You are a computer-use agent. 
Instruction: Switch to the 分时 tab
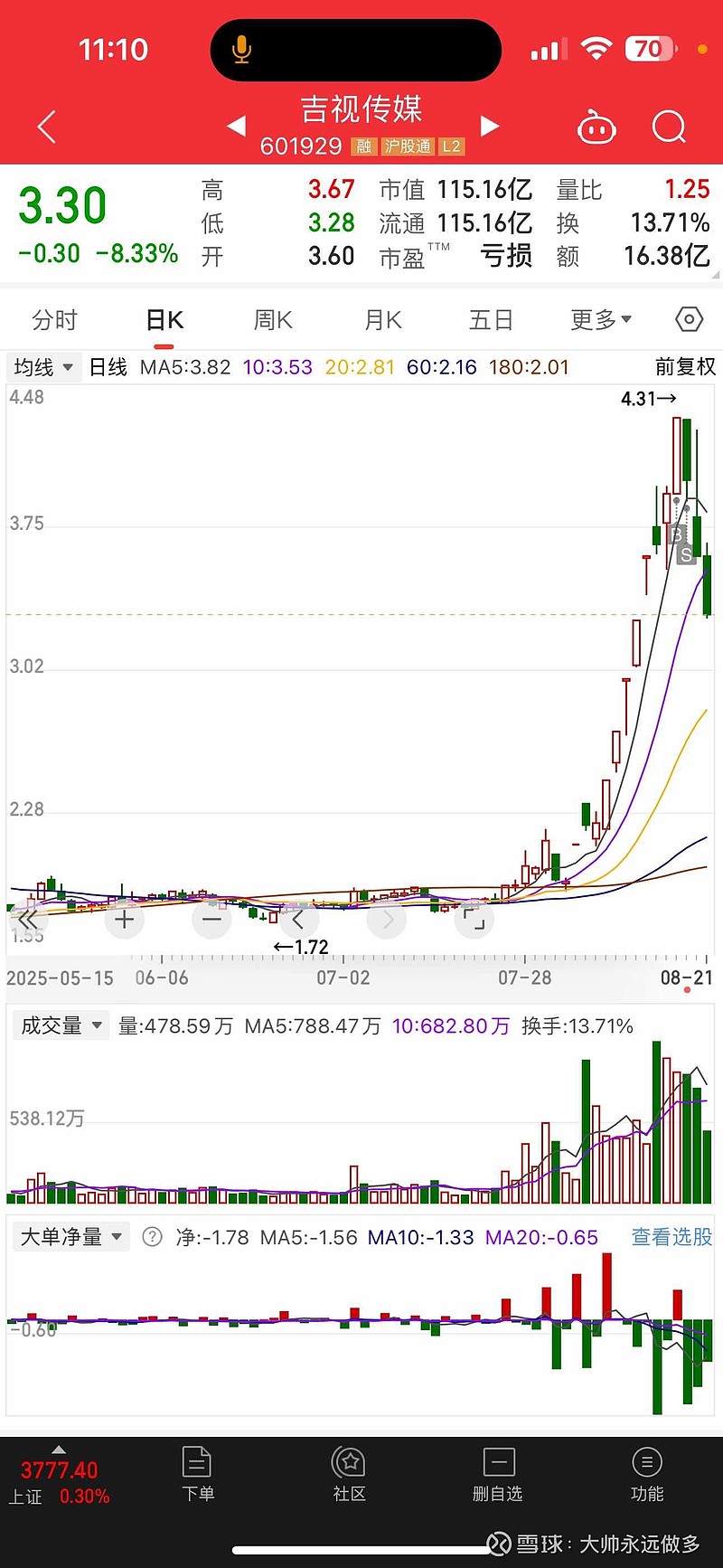pos(54,320)
